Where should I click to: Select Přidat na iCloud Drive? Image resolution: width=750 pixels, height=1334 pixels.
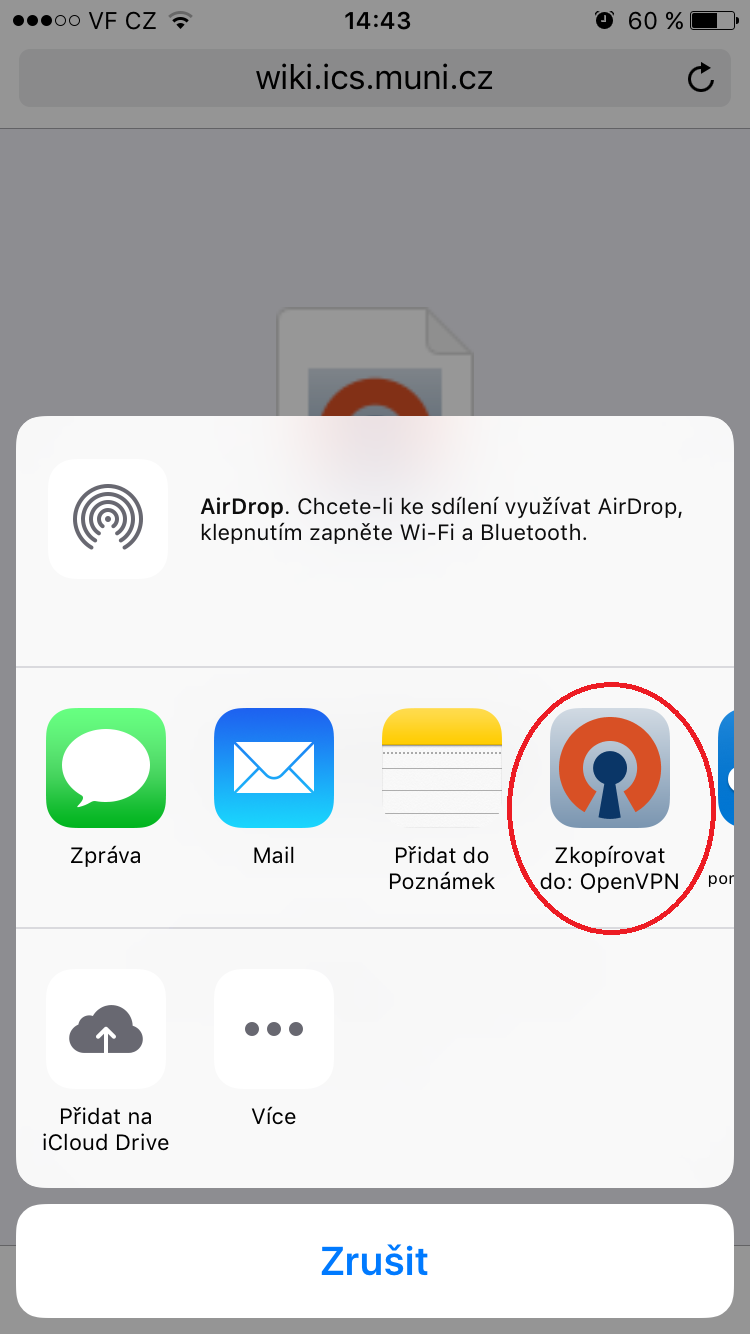pyautogui.click(x=106, y=1029)
